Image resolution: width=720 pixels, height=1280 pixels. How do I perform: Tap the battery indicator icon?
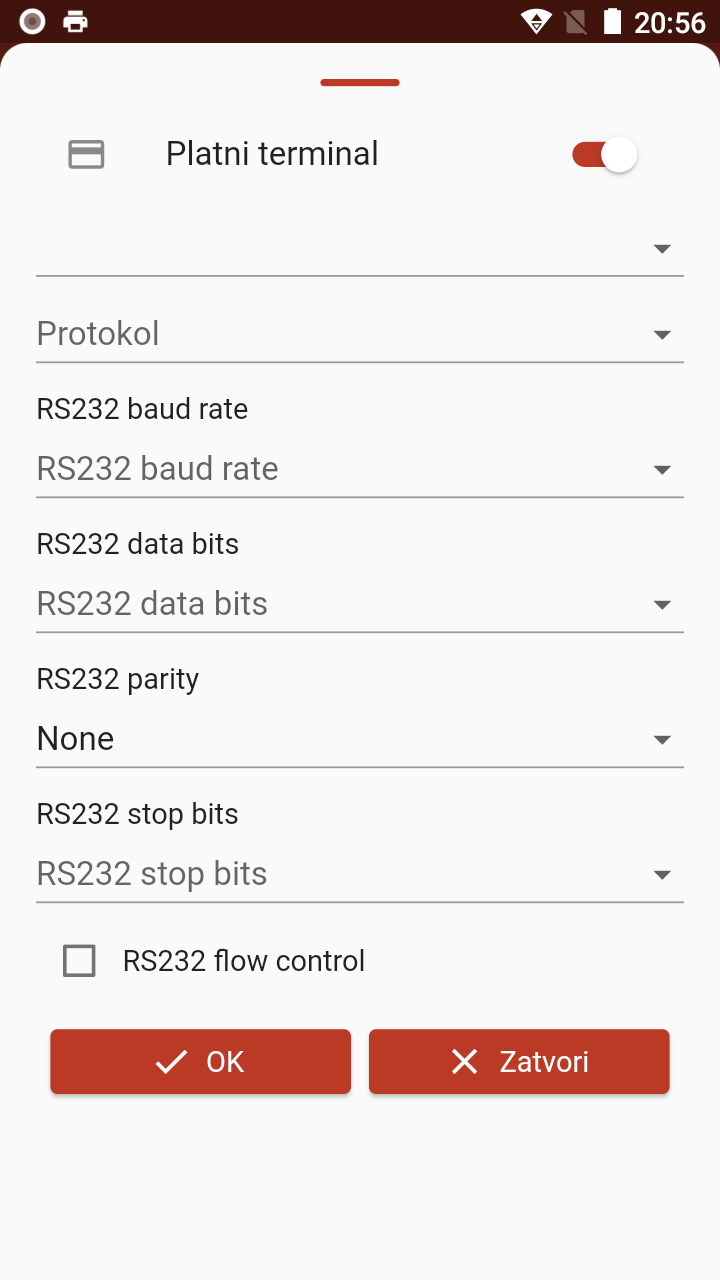612,19
